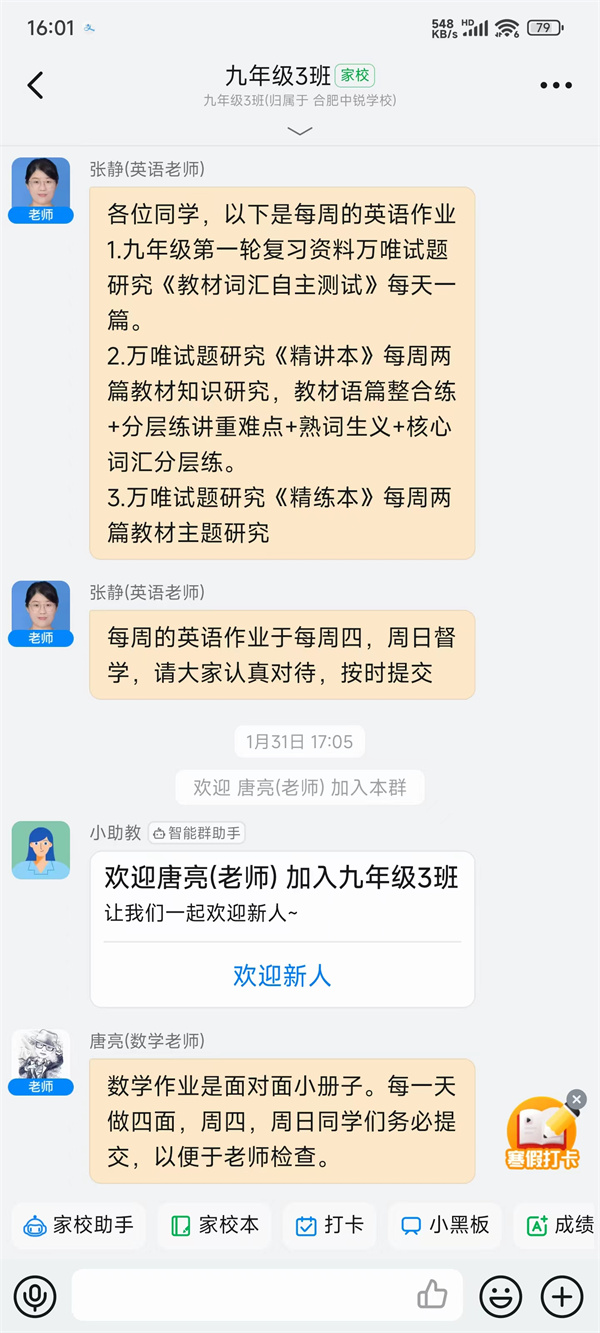600x1333 pixels.
Task: Open 小黑板 blackboard
Action: 445,1225
